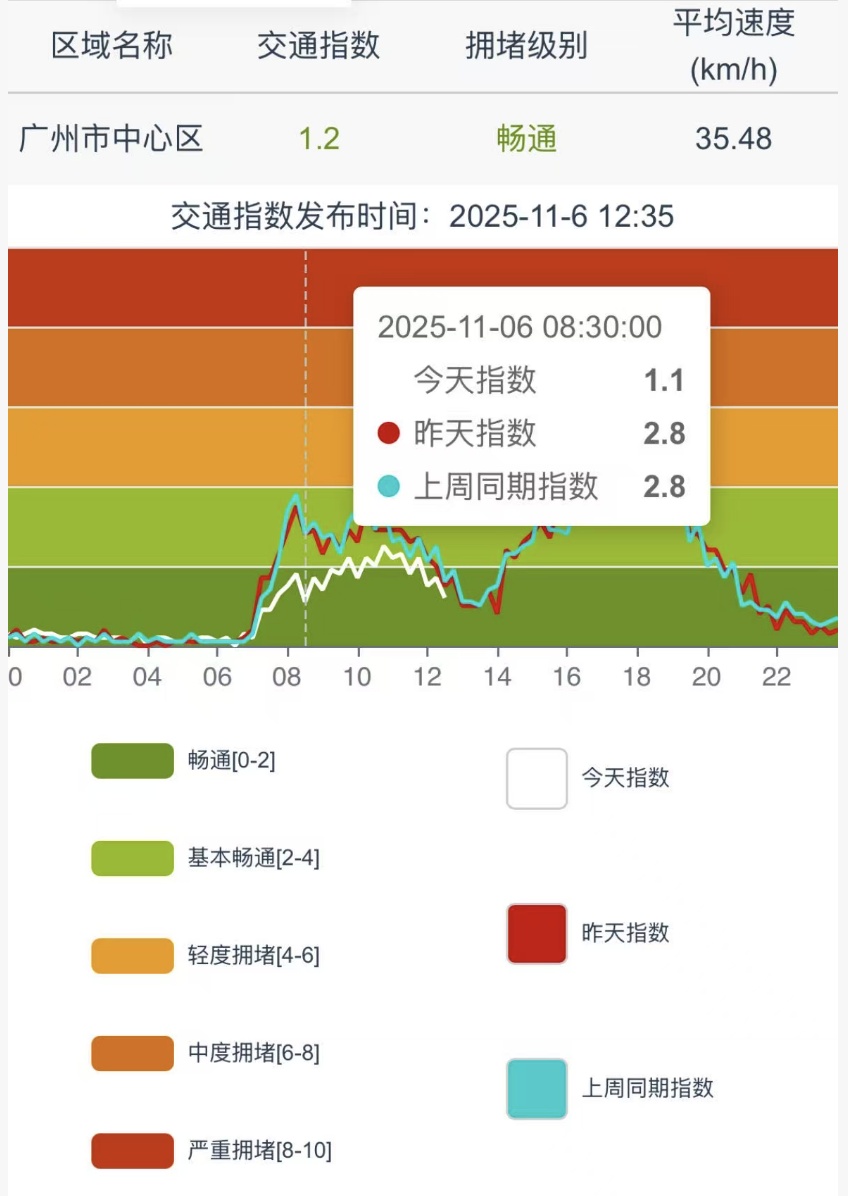Toggle the 轻度拥堵[4-6] legend band
The image size is (848, 1196).
tap(133, 956)
